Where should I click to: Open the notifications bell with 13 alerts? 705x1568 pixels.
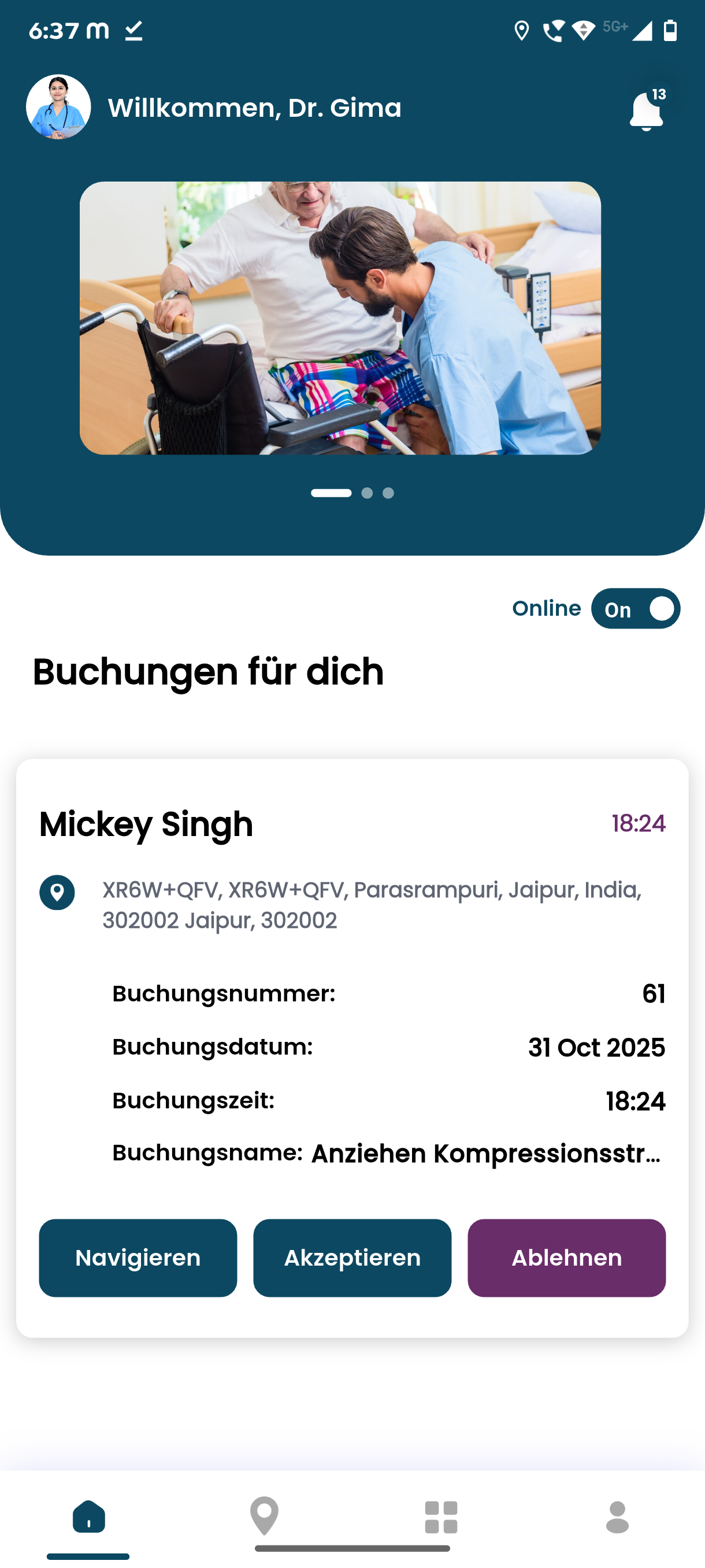(x=646, y=111)
